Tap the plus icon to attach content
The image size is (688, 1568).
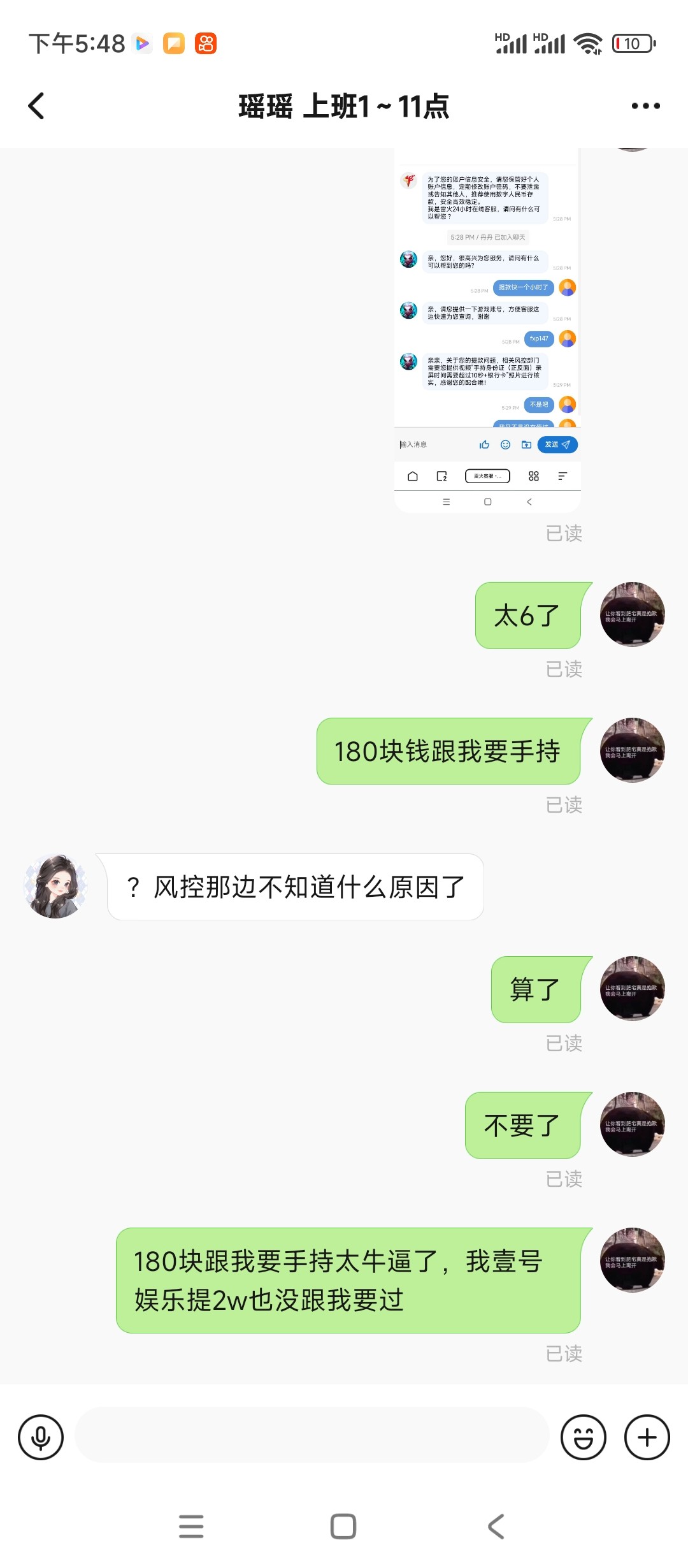[647, 1437]
